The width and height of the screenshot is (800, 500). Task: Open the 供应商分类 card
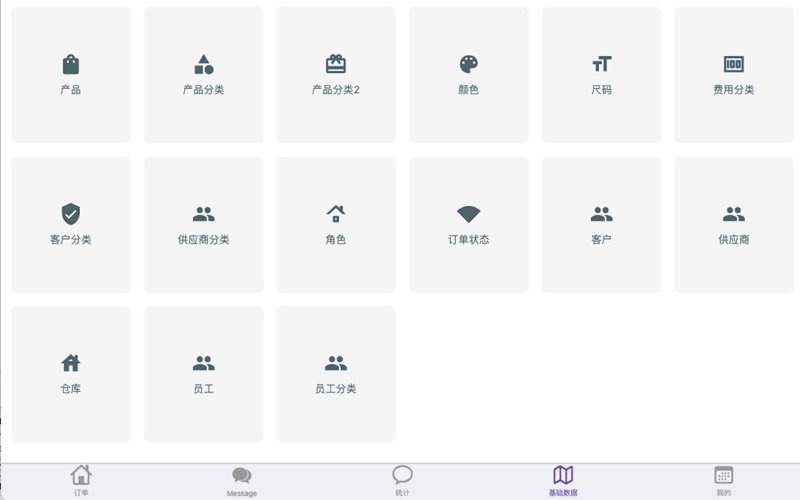coord(203,224)
